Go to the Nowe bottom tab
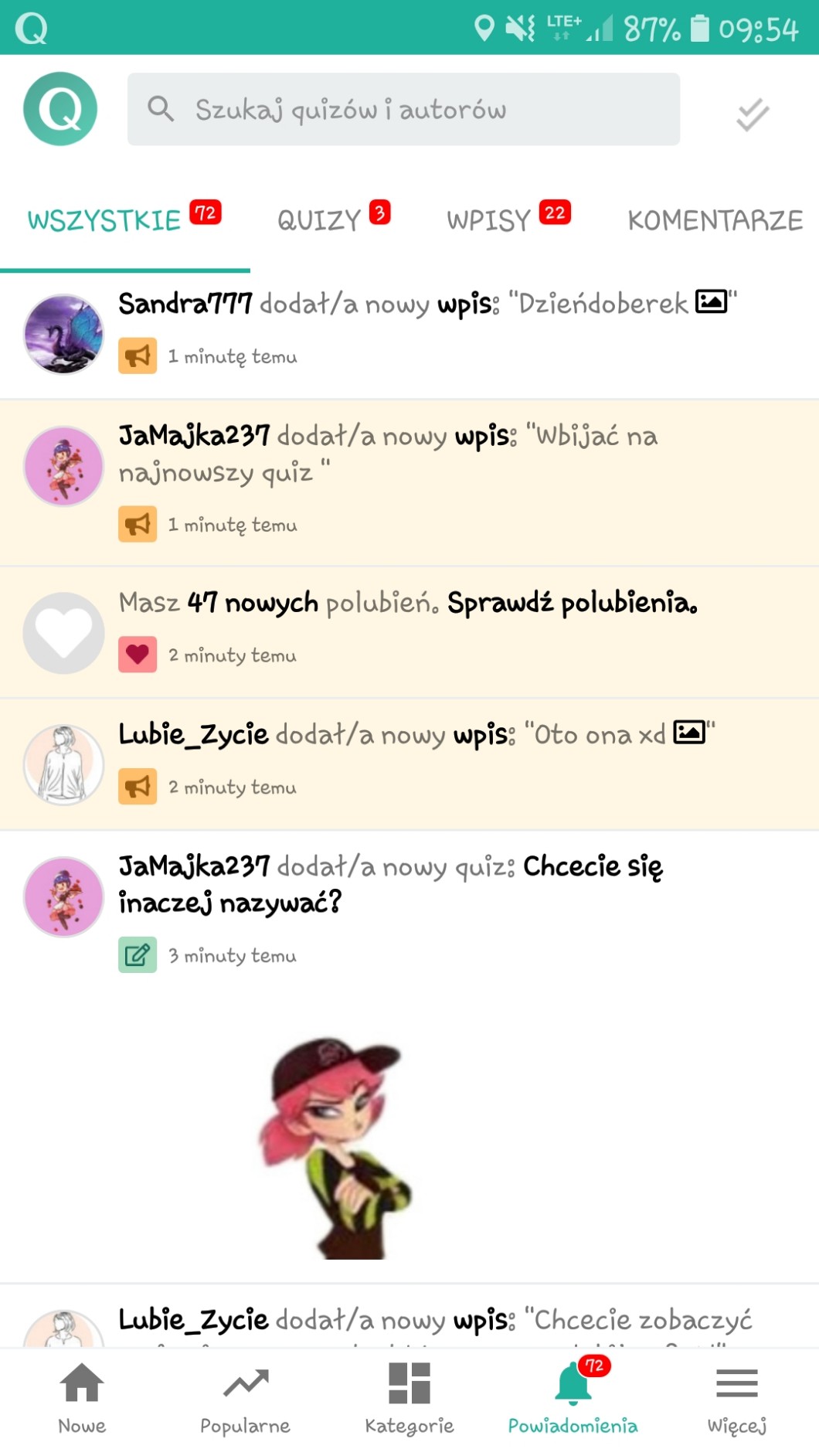This screenshot has width=819, height=1456. tap(82, 1399)
